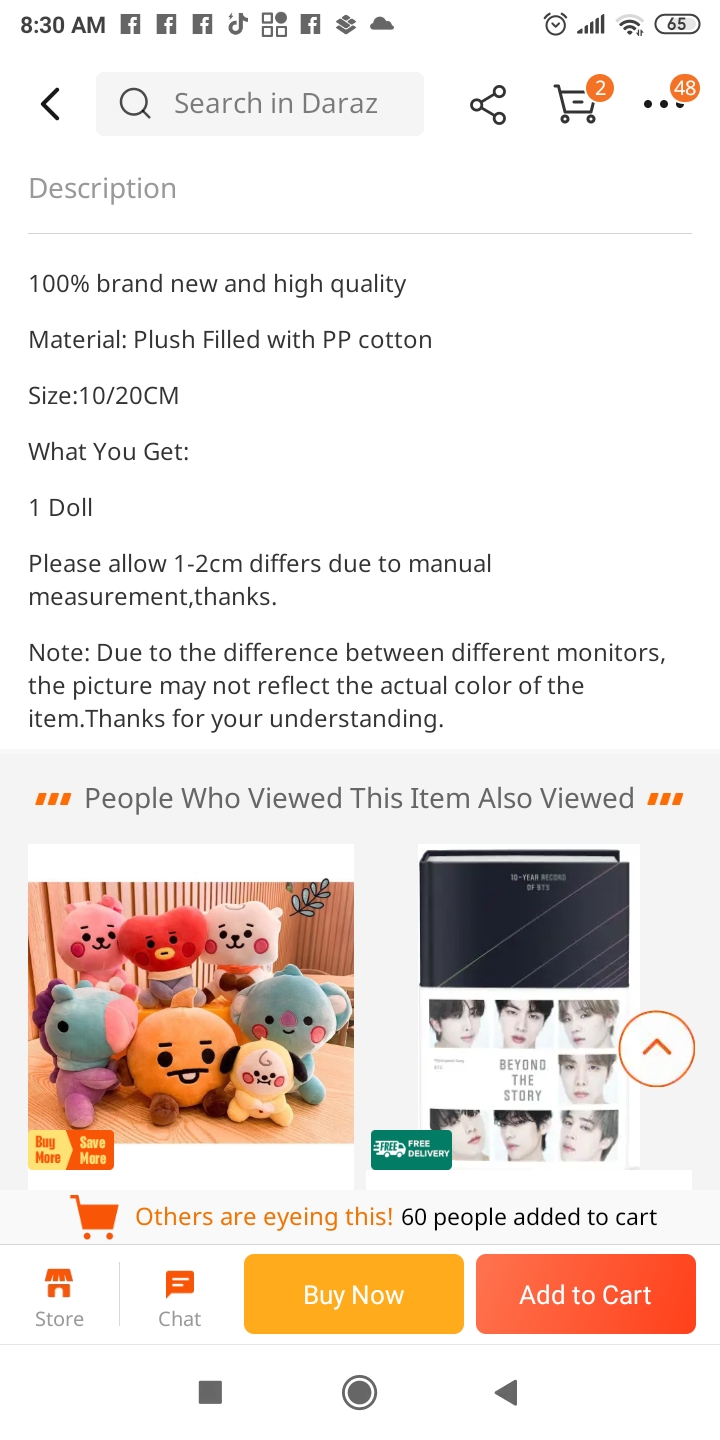Add this item to cart

click(x=585, y=1295)
